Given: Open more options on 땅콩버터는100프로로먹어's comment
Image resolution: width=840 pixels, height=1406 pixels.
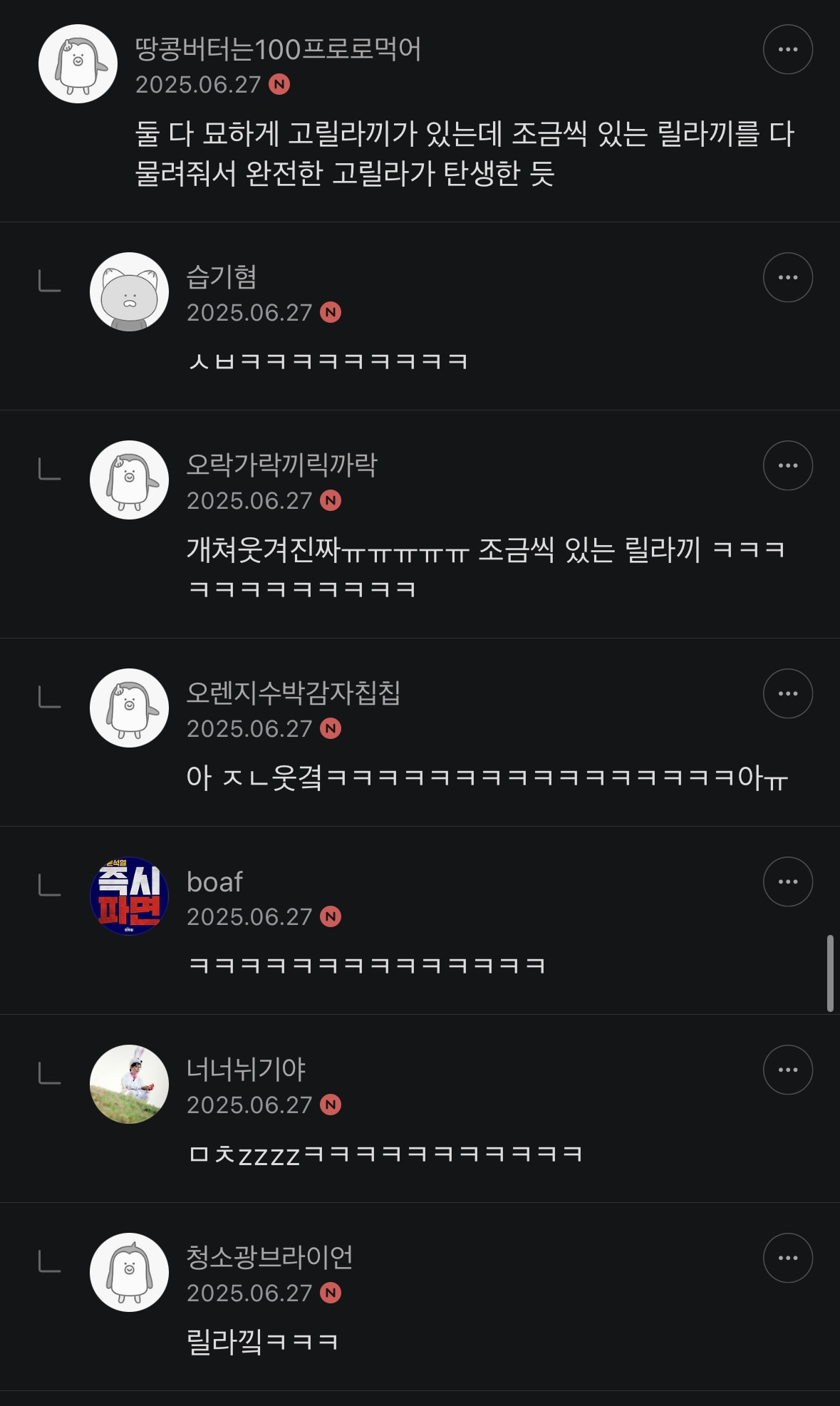Looking at the screenshot, I should tap(787, 49).
